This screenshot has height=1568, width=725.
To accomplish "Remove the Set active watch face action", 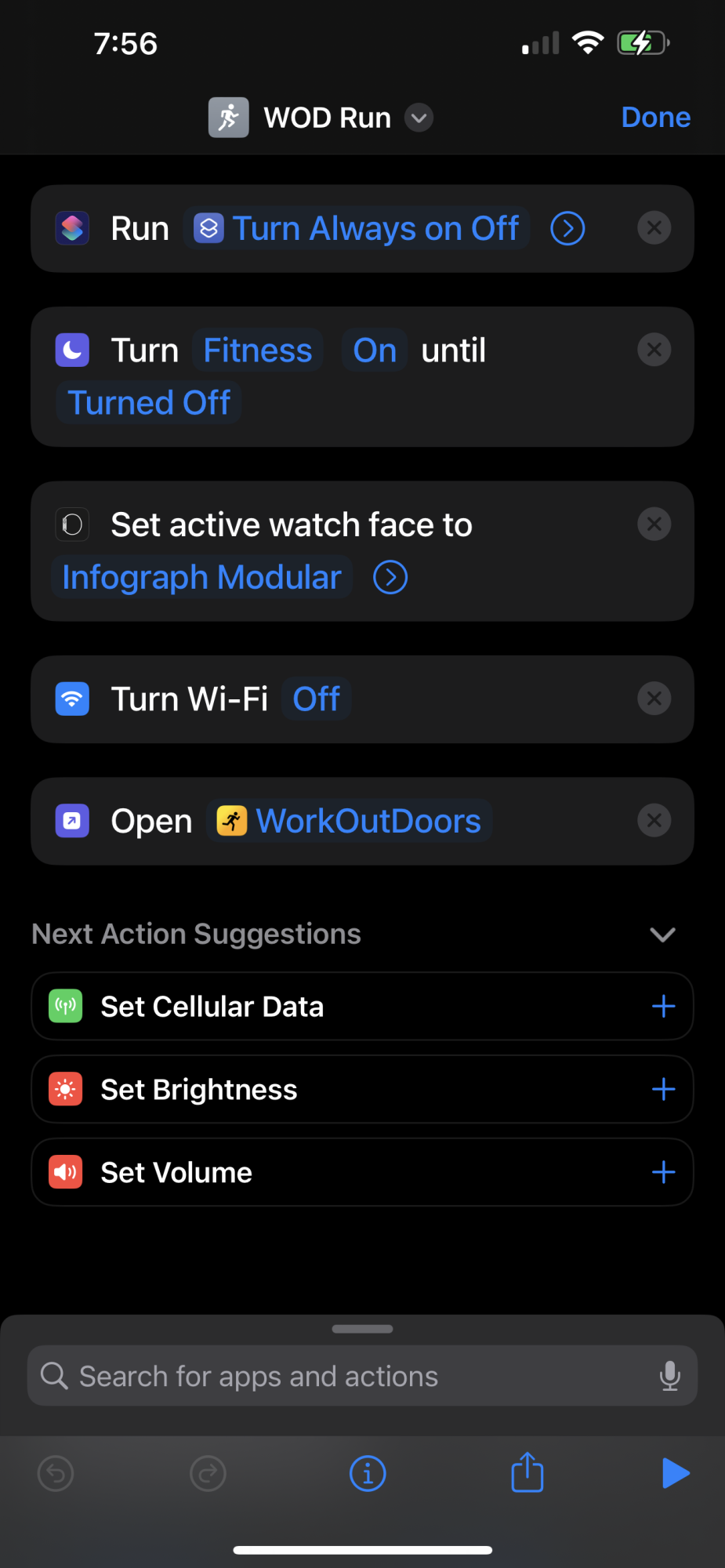I will point(654,524).
